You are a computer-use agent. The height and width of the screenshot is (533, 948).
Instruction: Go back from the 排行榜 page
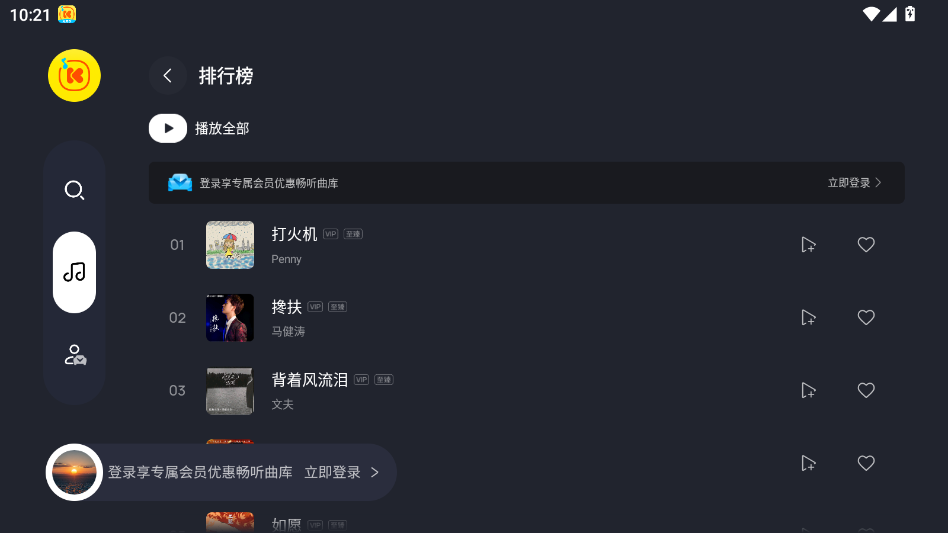tap(168, 76)
